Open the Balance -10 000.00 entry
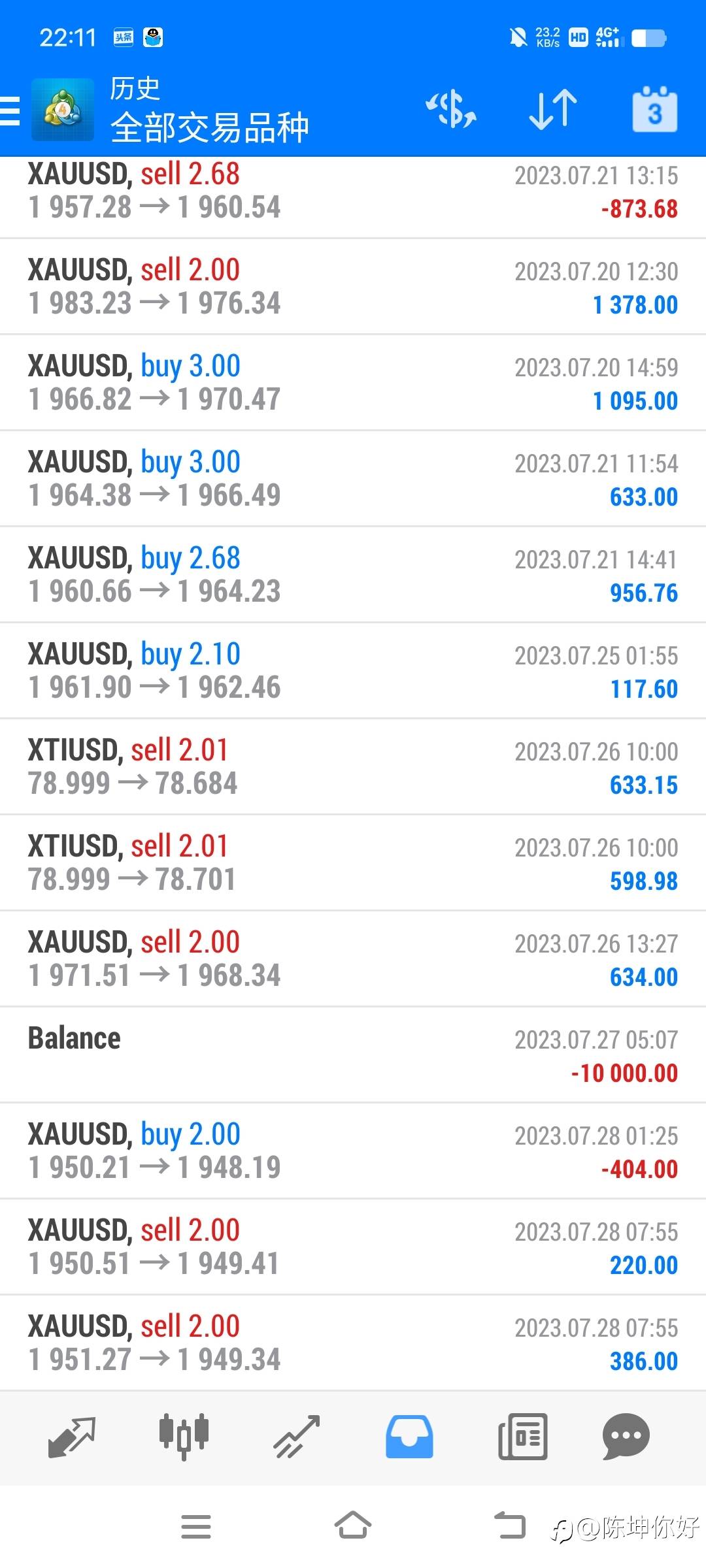The image size is (706, 1568). 353,1055
